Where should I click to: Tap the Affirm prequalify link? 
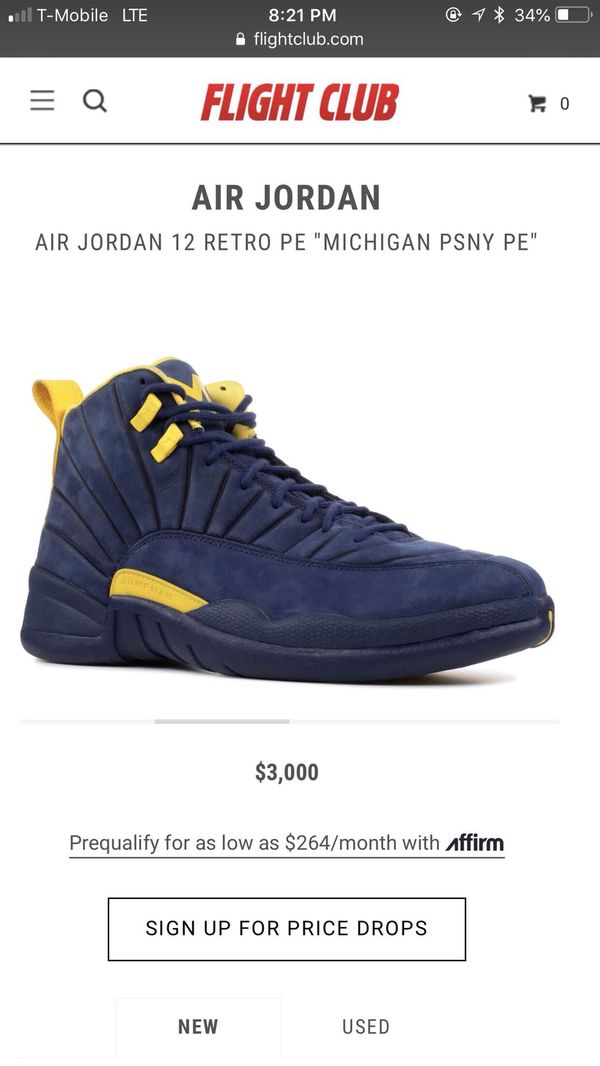[x=287, y=844]
